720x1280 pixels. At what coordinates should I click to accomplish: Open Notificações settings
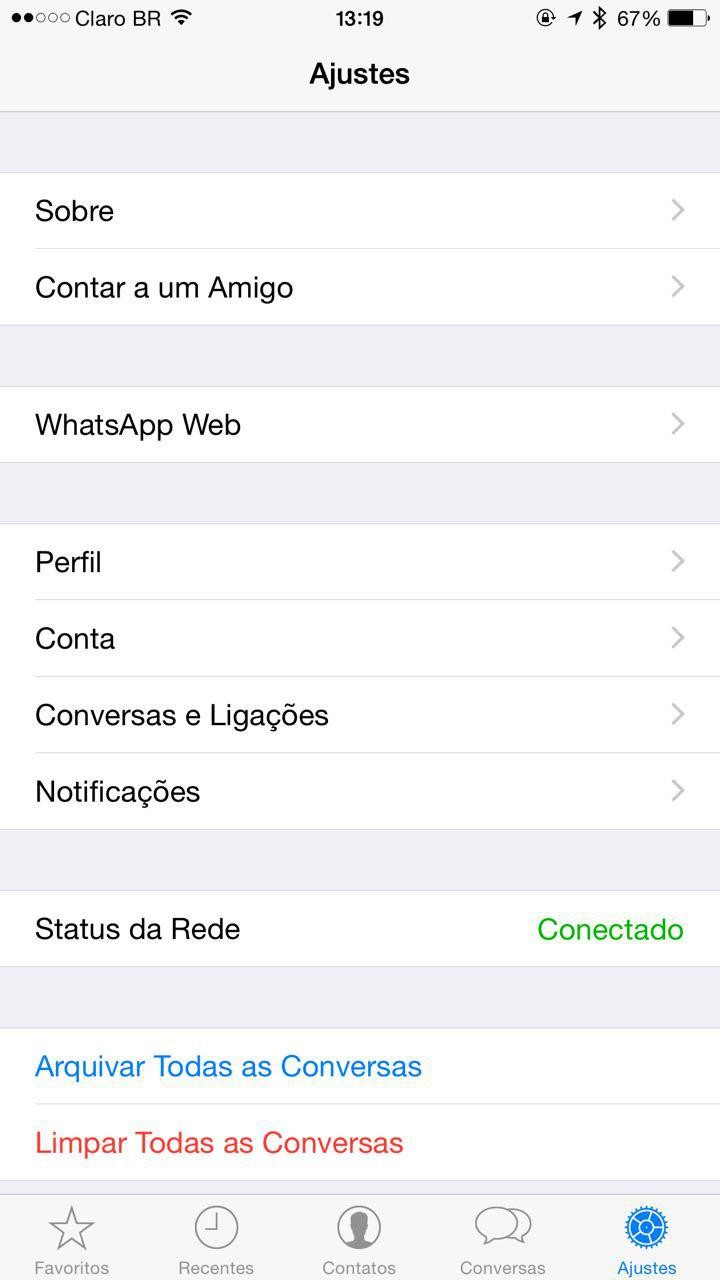360,791
